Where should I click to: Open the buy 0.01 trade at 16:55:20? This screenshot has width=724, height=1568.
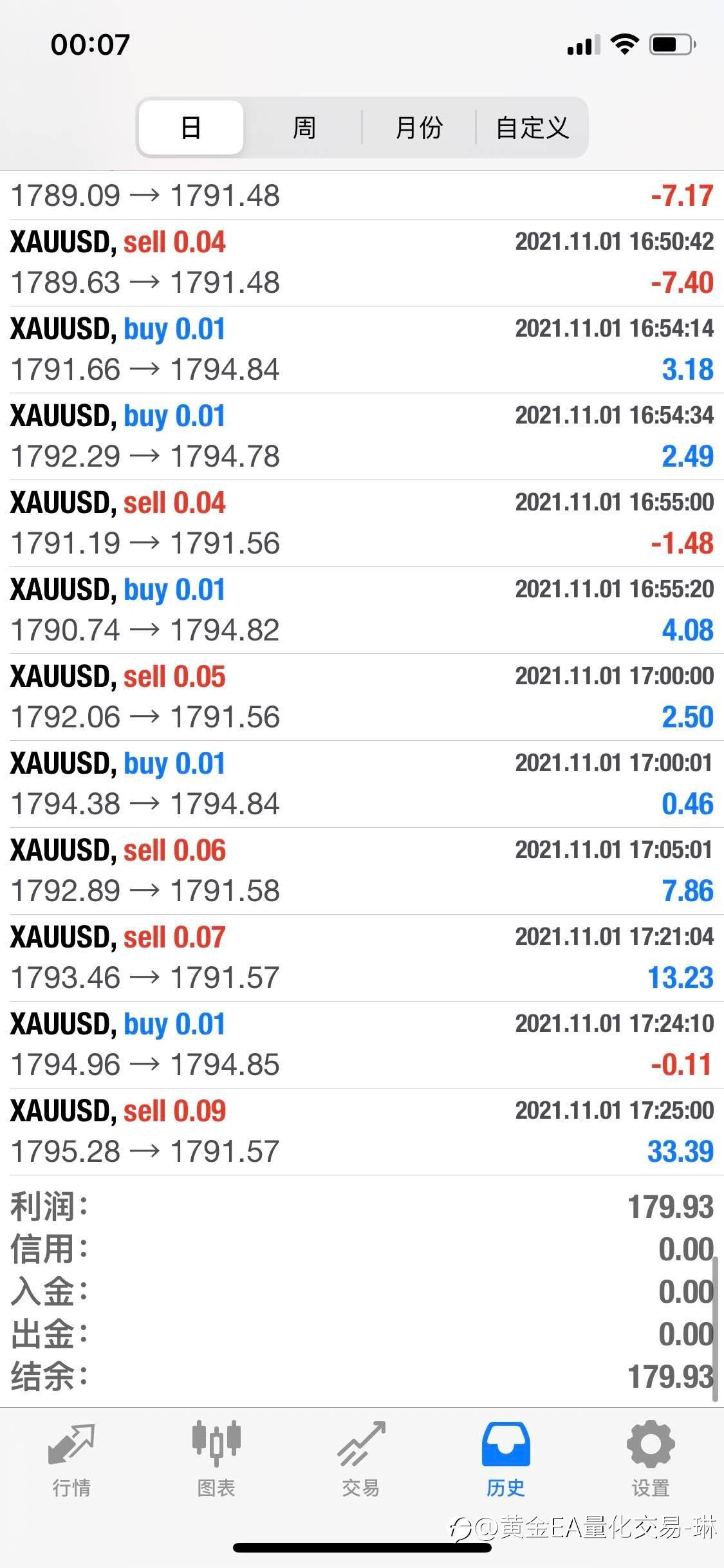362,610
